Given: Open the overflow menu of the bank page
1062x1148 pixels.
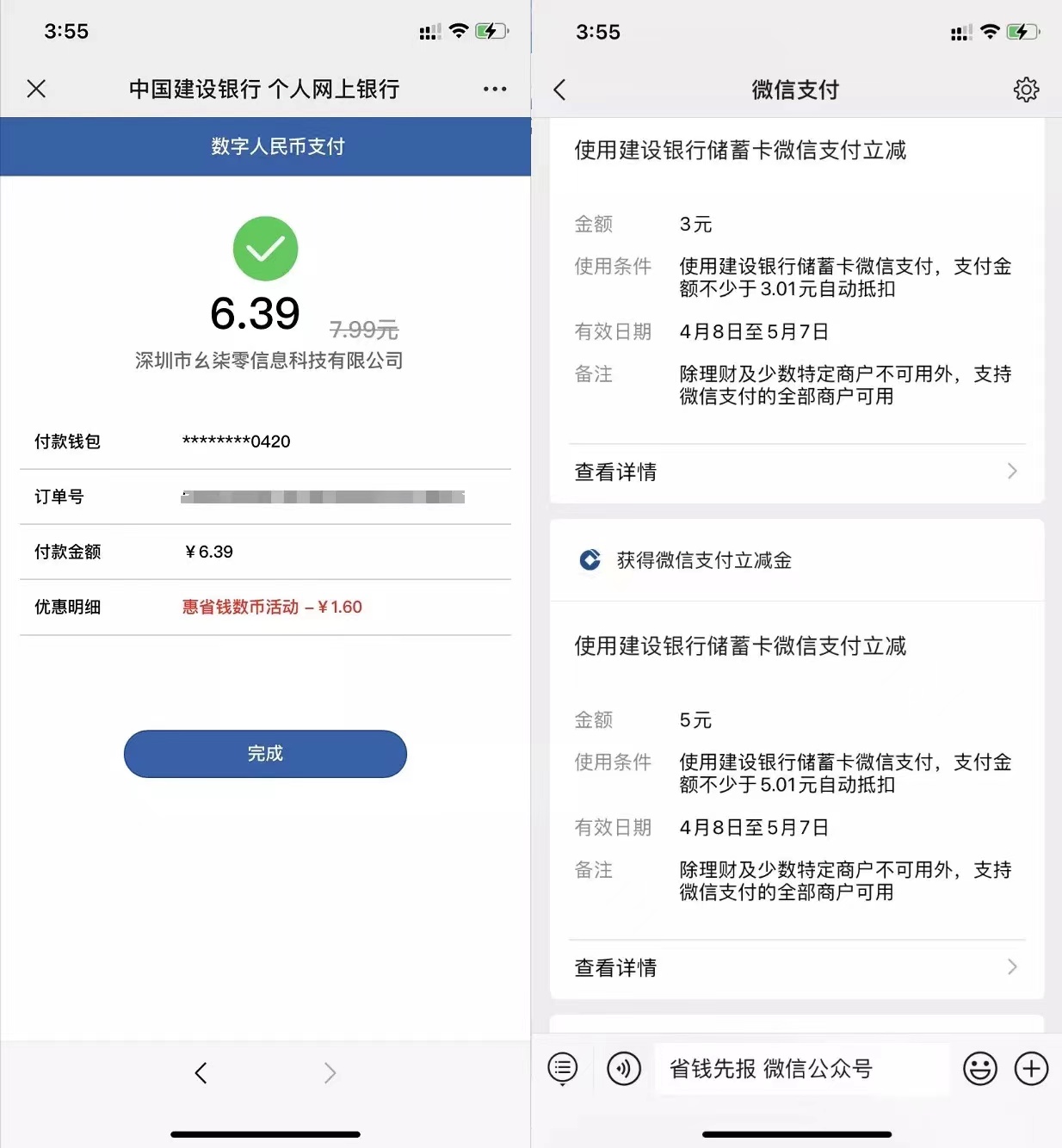Looking at the screenshot, I should (x=495, y=89).
